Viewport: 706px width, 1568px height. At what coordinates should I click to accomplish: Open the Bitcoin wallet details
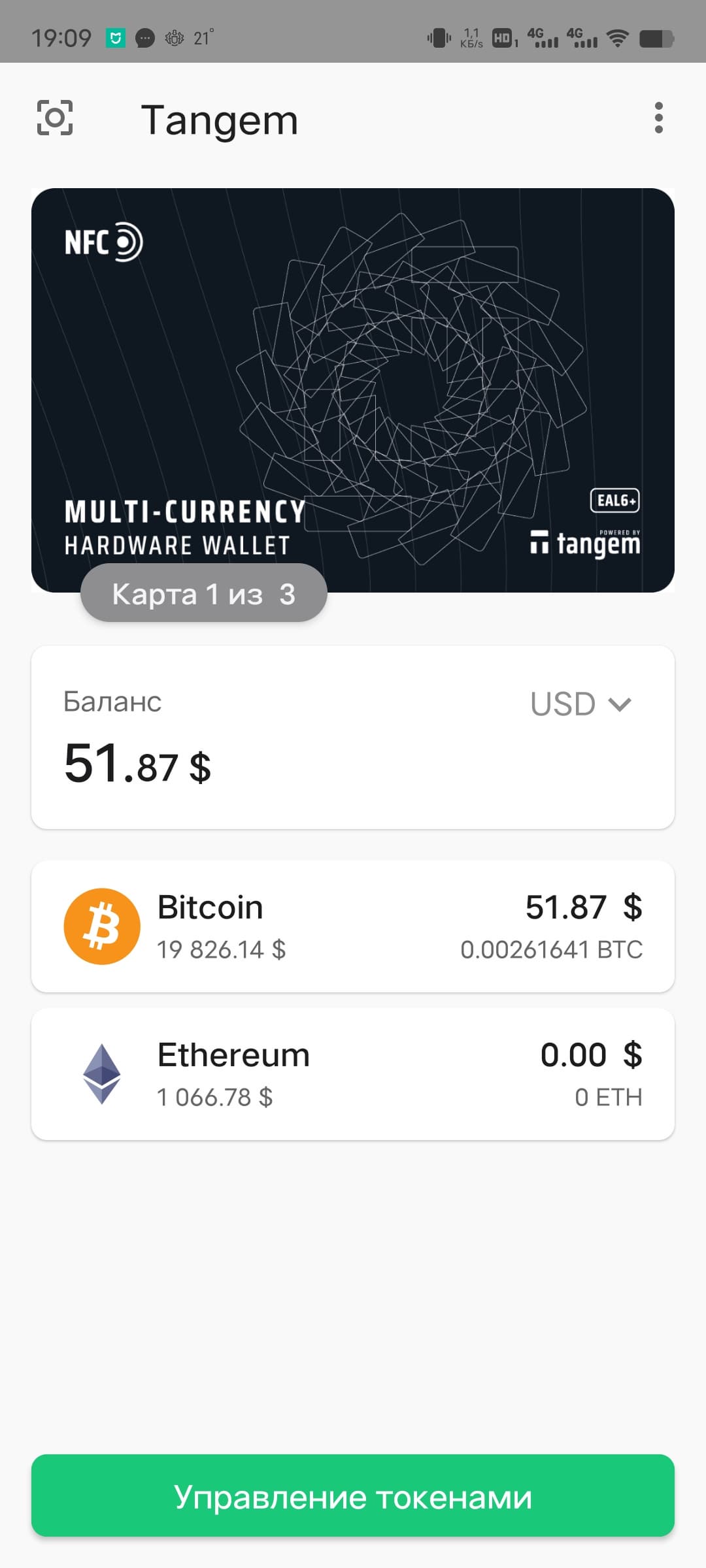(x=353, y=926)
